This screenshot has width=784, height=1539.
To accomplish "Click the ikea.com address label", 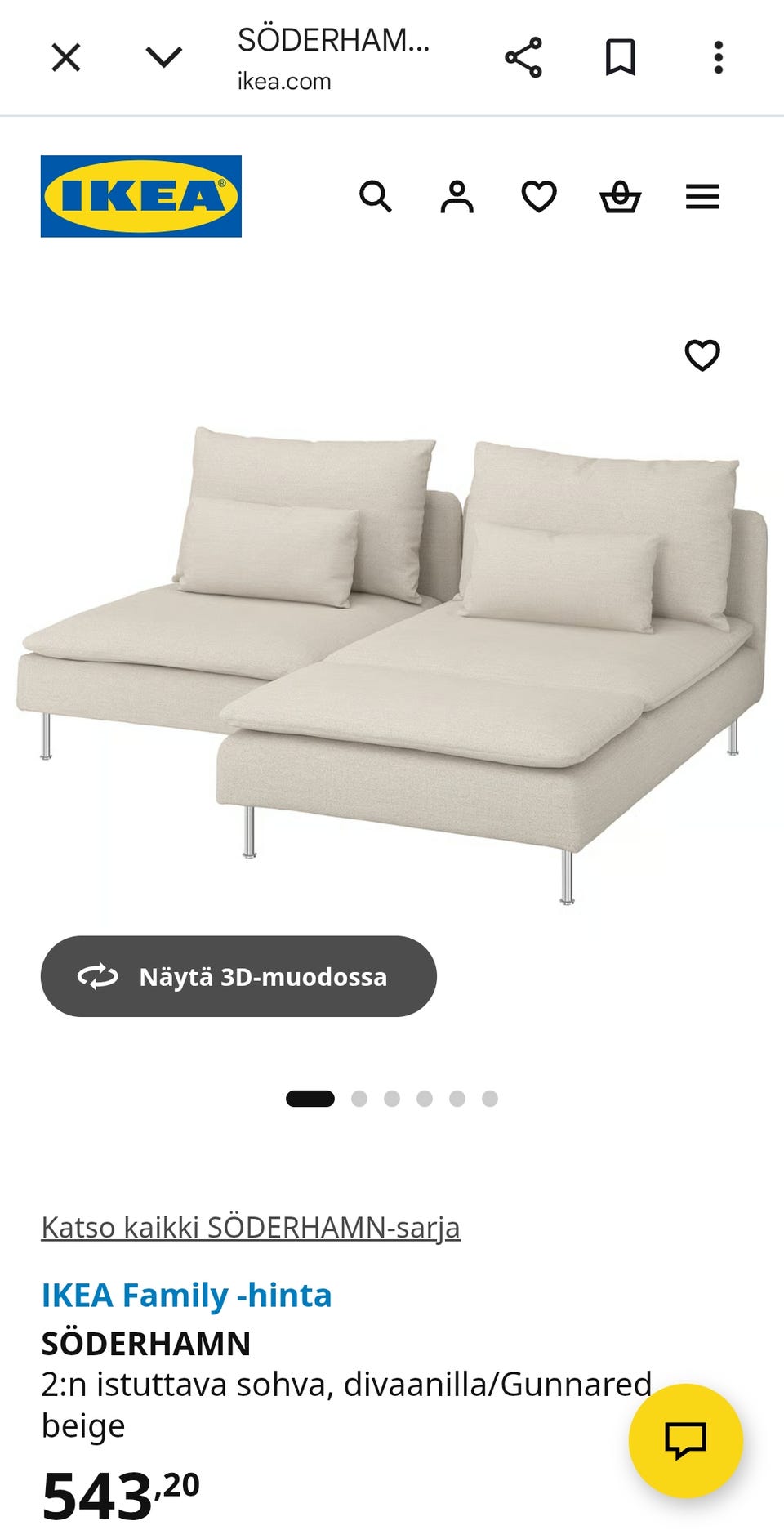I will coord(283,80).
